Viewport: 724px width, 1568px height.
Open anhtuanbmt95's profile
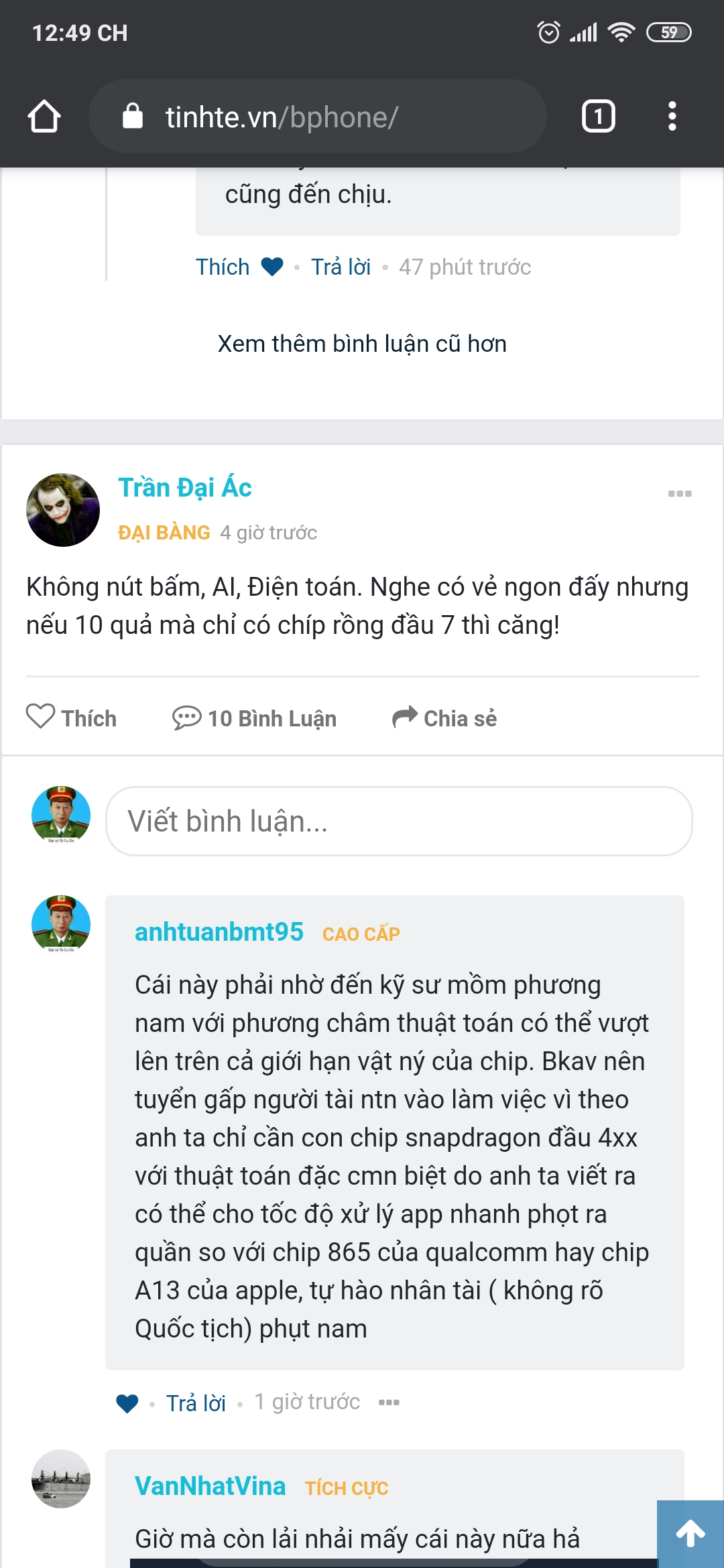pyautogui.click(x=219, y=931)
